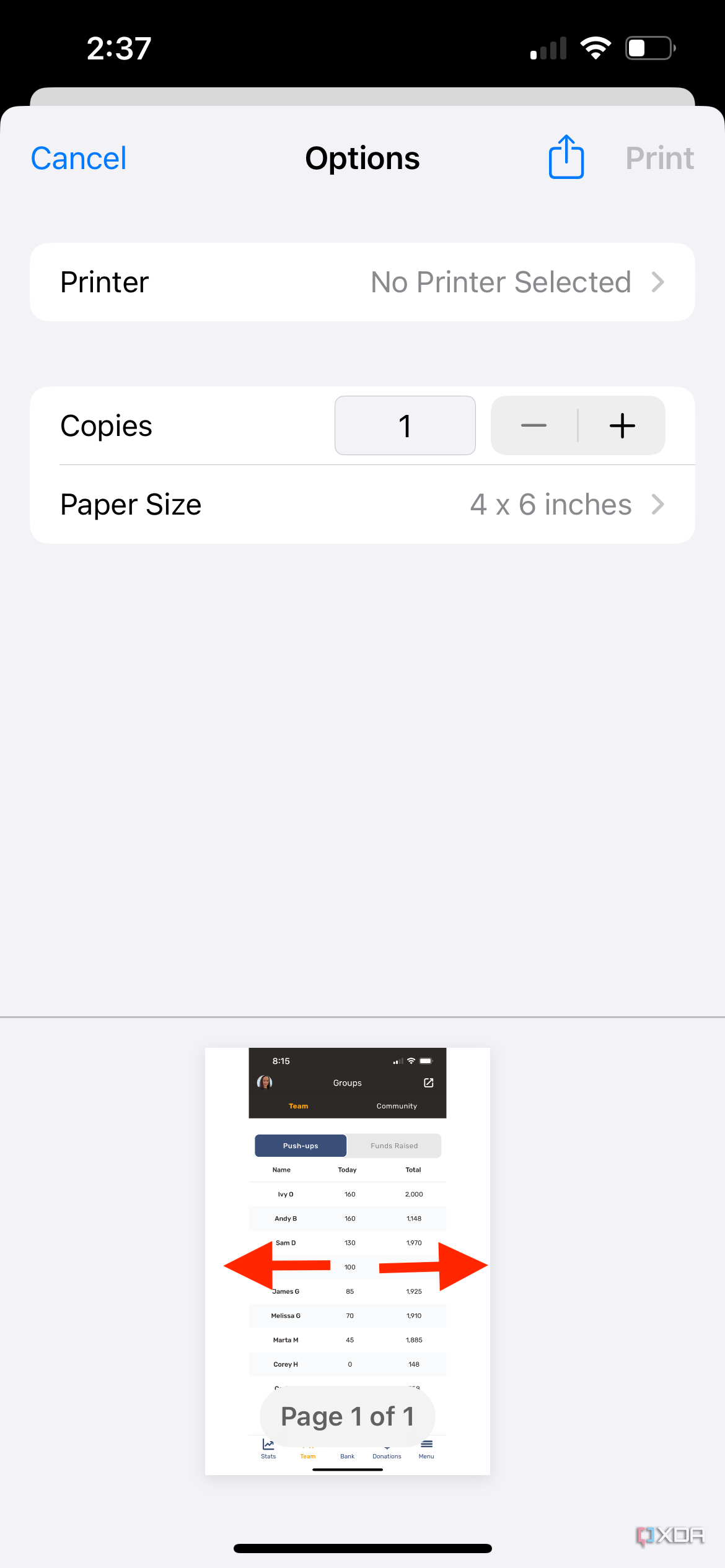Open the Printer selection row
The width and height of the screenshot is (725, 1568).
[362, 282]
